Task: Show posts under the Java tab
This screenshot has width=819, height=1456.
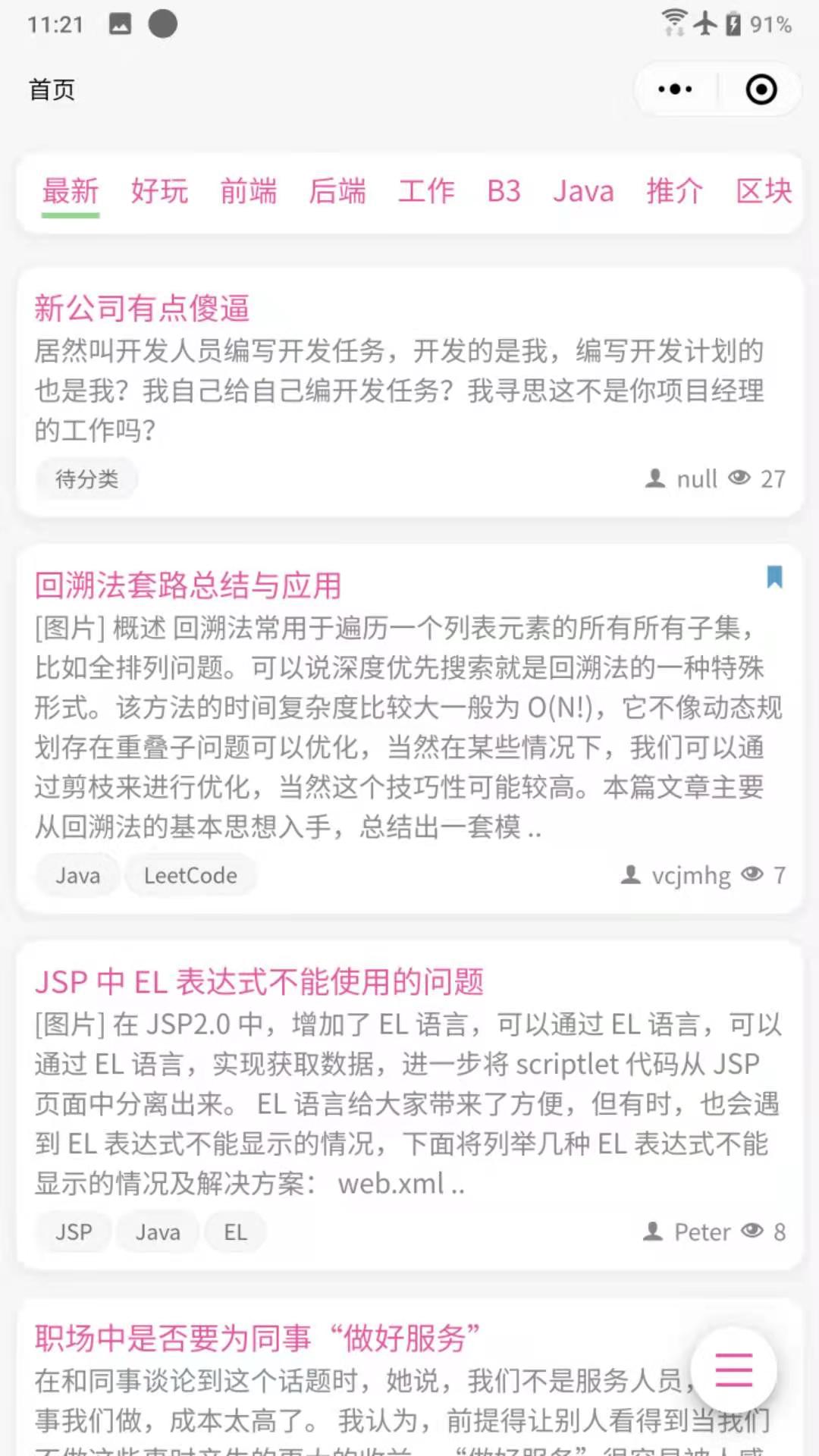Action: pyautogui.click(x=583, y=191)
